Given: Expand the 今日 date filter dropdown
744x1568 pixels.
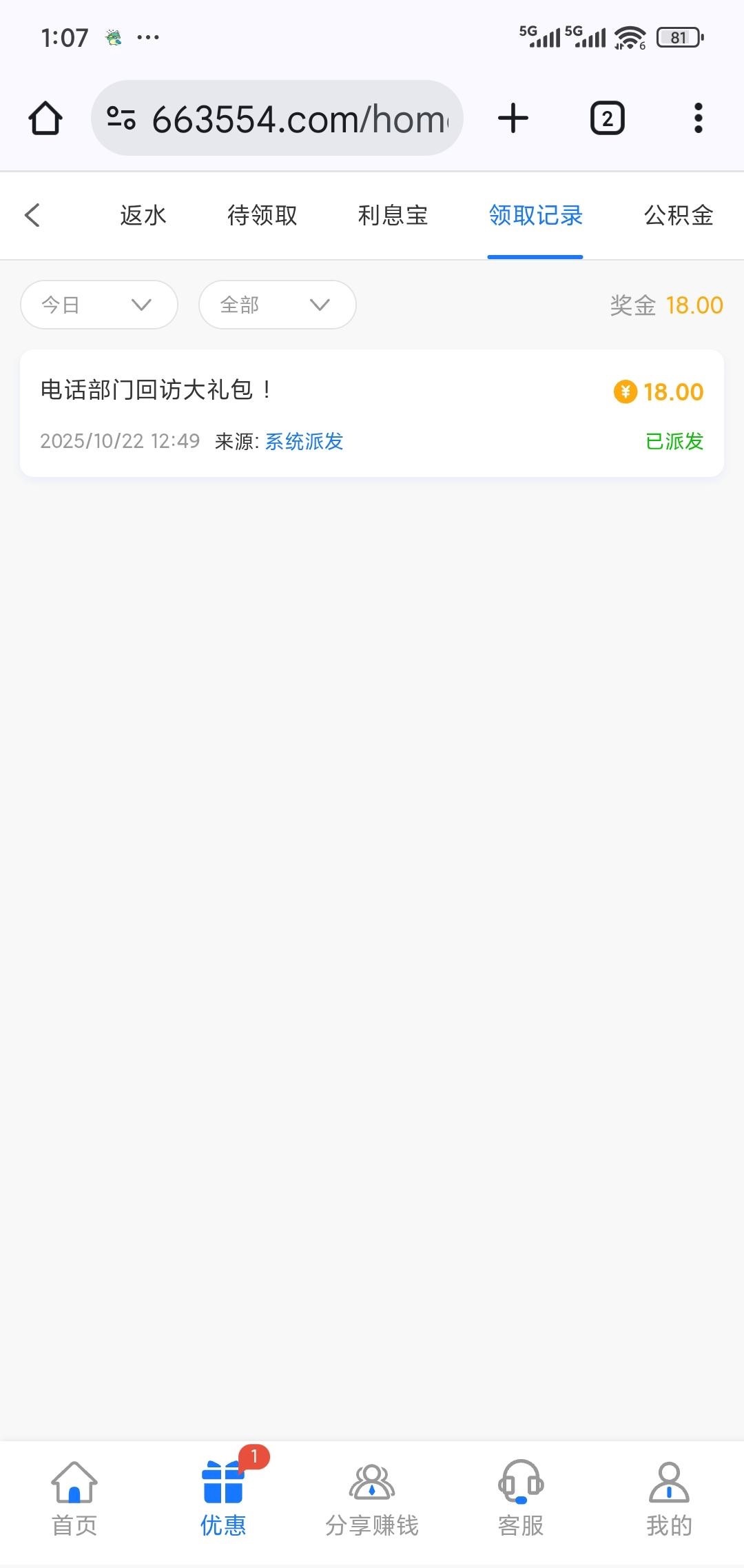Looking at the screenshot, I should tap(99, 305).
